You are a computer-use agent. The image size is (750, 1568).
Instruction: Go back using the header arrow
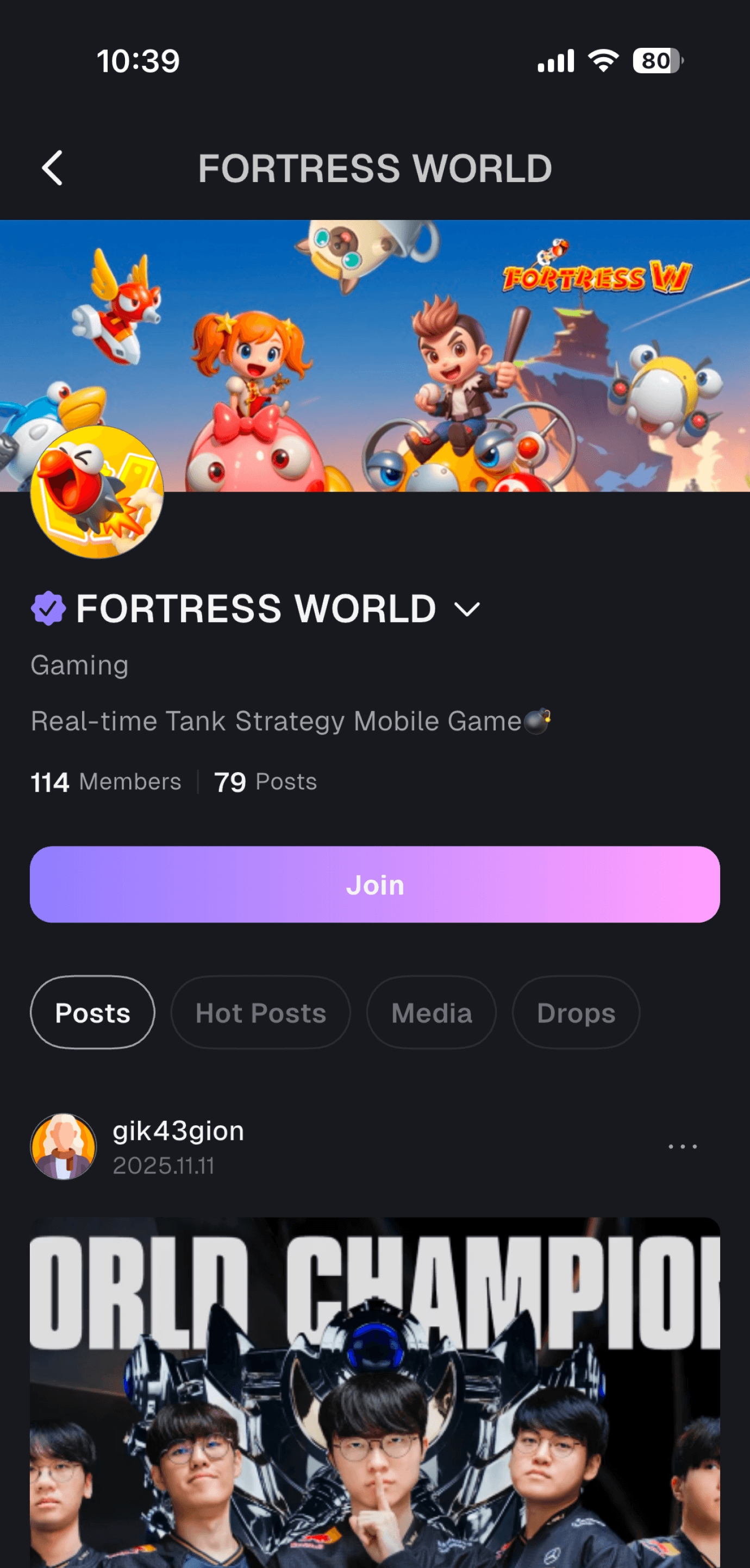tap(52, 168)
